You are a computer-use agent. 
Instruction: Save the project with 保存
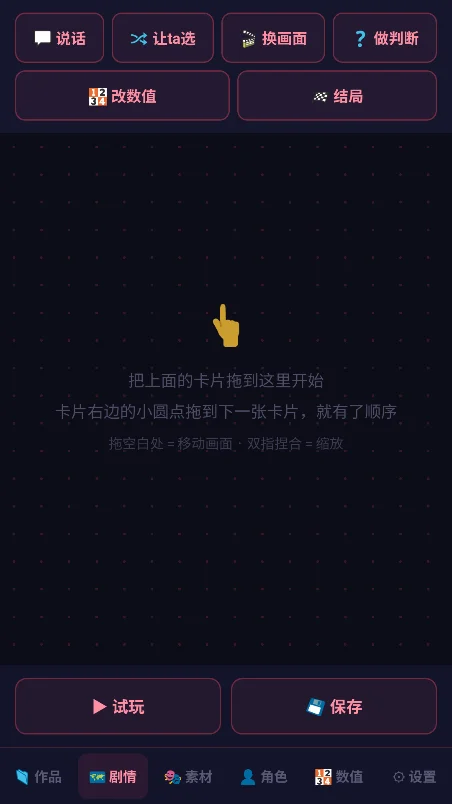tap(334, 706)
